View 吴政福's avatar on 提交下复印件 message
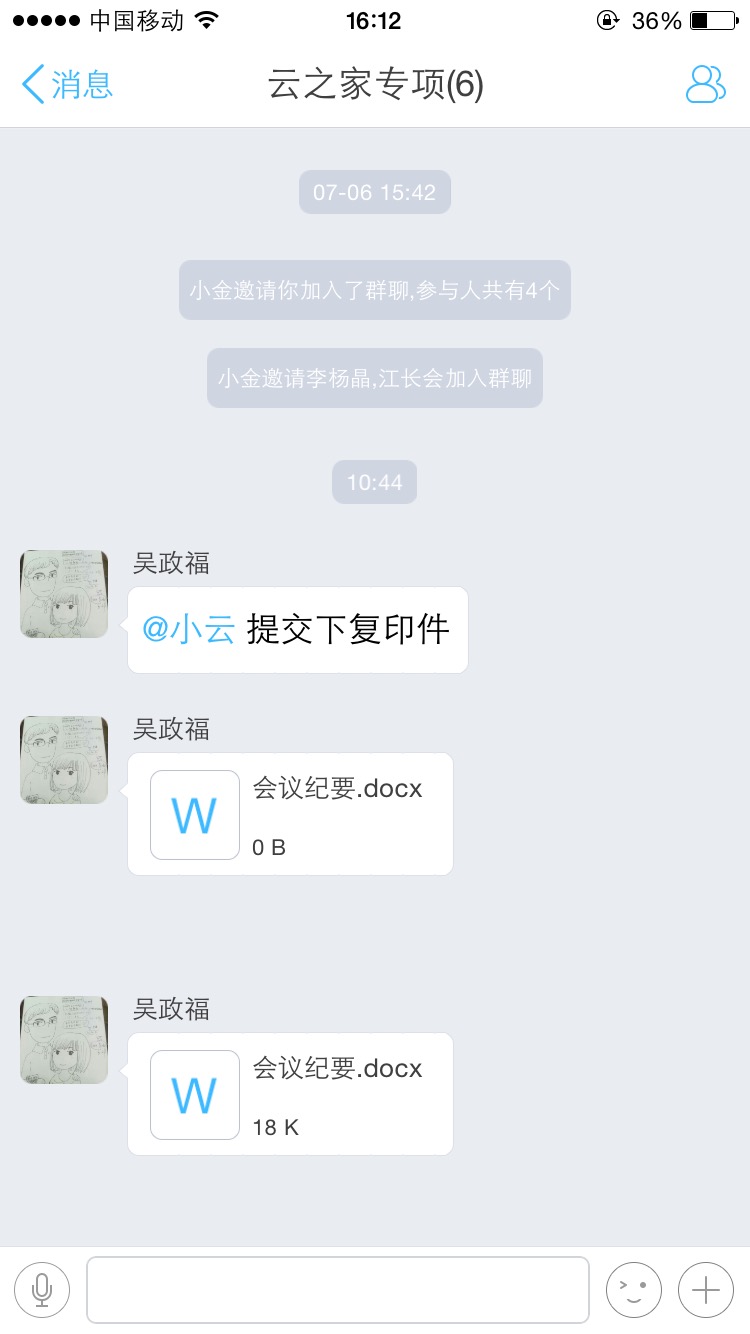This screenshot has height=1334, width=750. click(64, 594)
